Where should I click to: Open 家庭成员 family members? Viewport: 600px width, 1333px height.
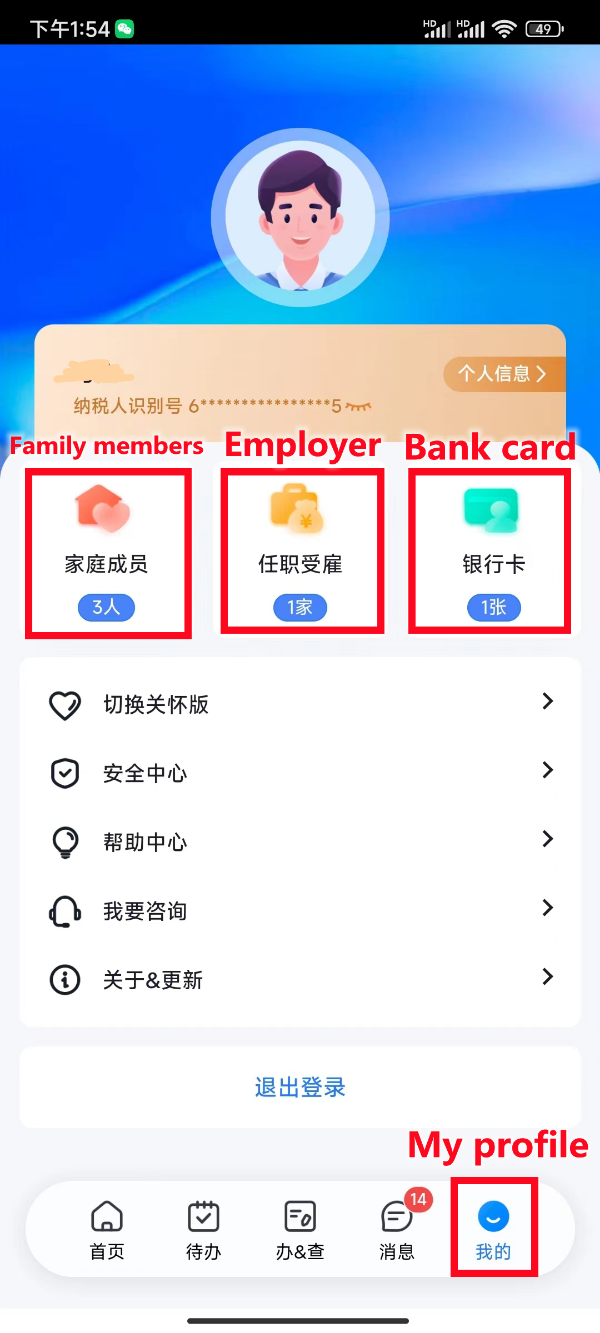106,553
